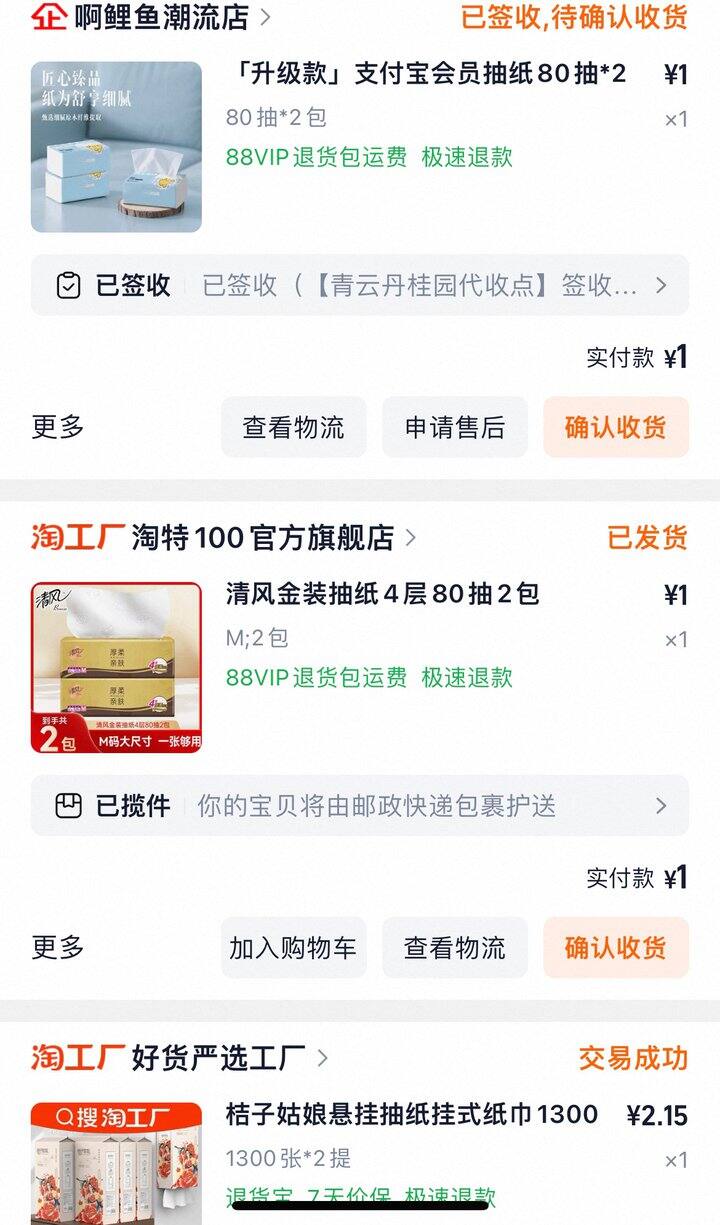Open 更多 options under the 啊鲤鱼潮流店 order
This screenshot has width=720, height=1225.
coord(58,428)
